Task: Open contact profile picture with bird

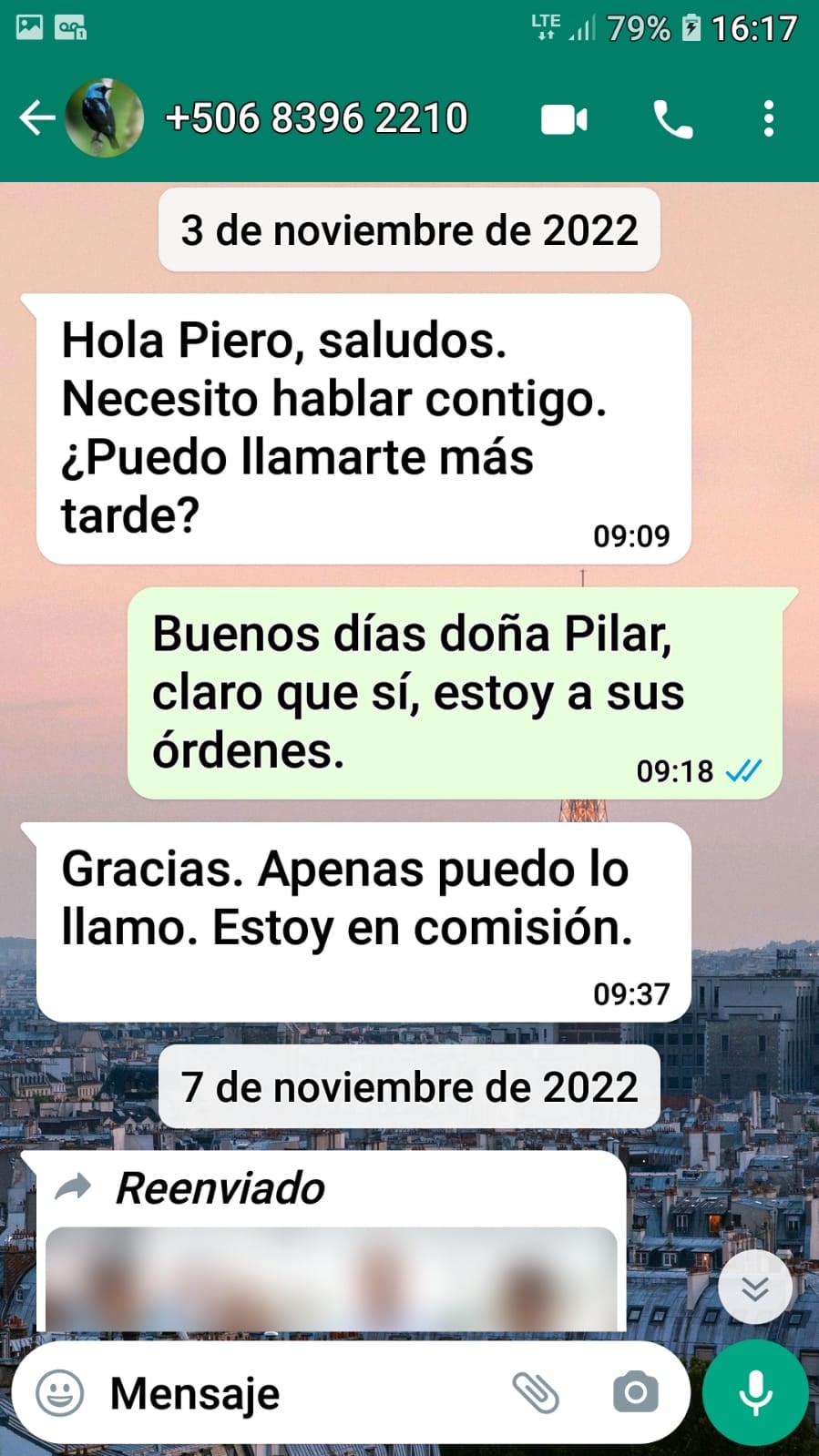Action: [x=104, y=118]
